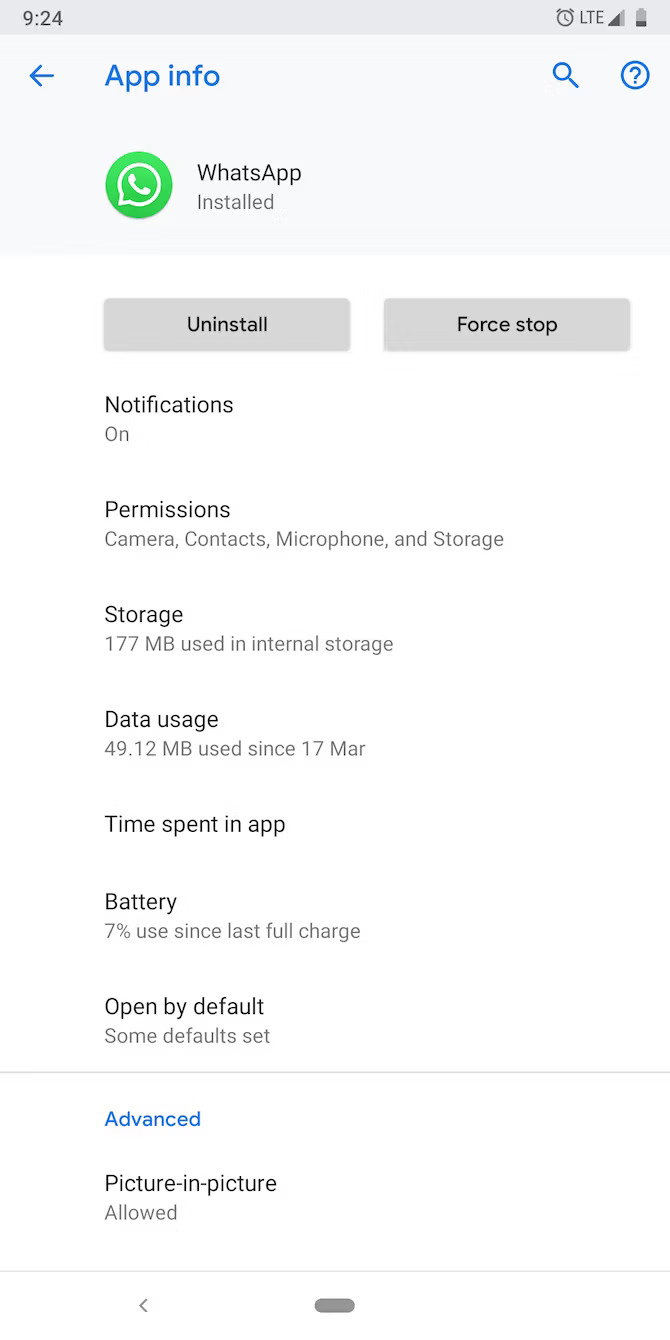Search settings with the magnifier icon
The width and height of the screenshot is (670, 1340).
565,76
